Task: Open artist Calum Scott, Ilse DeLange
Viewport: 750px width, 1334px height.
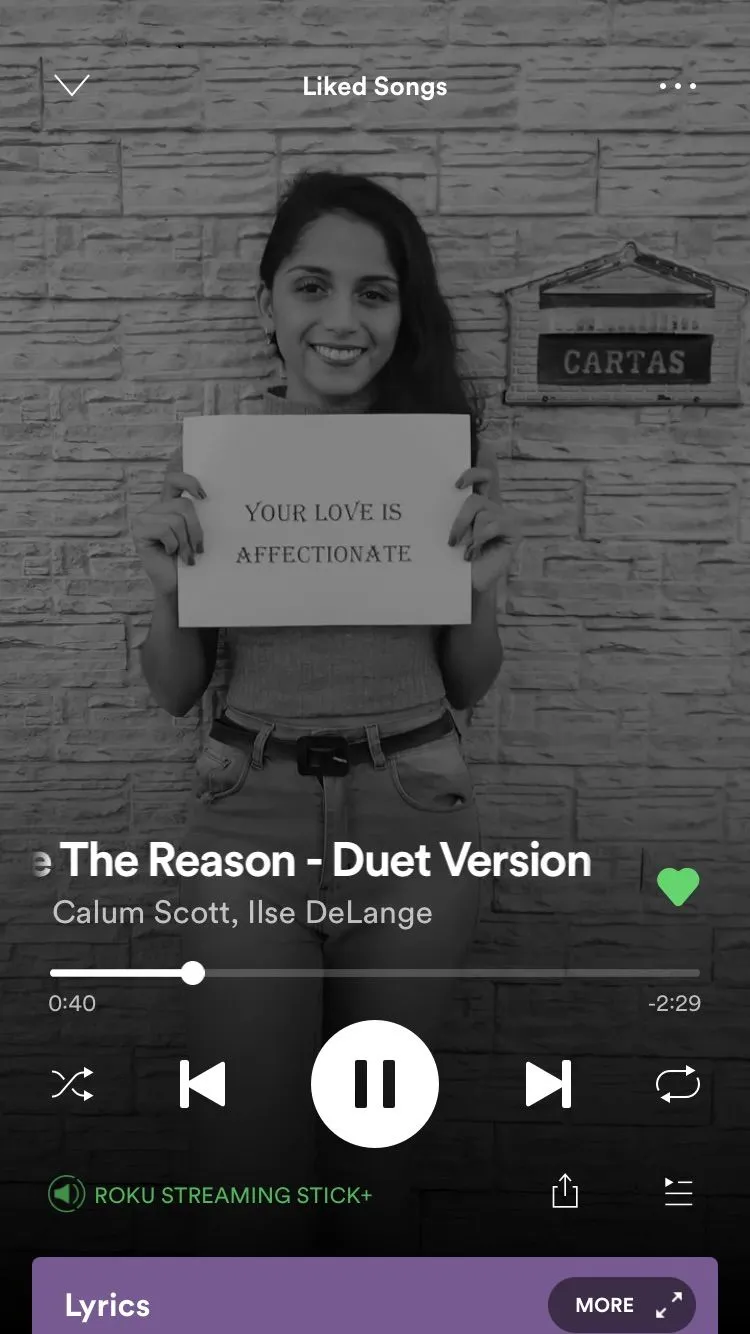Action: point(242,912)
